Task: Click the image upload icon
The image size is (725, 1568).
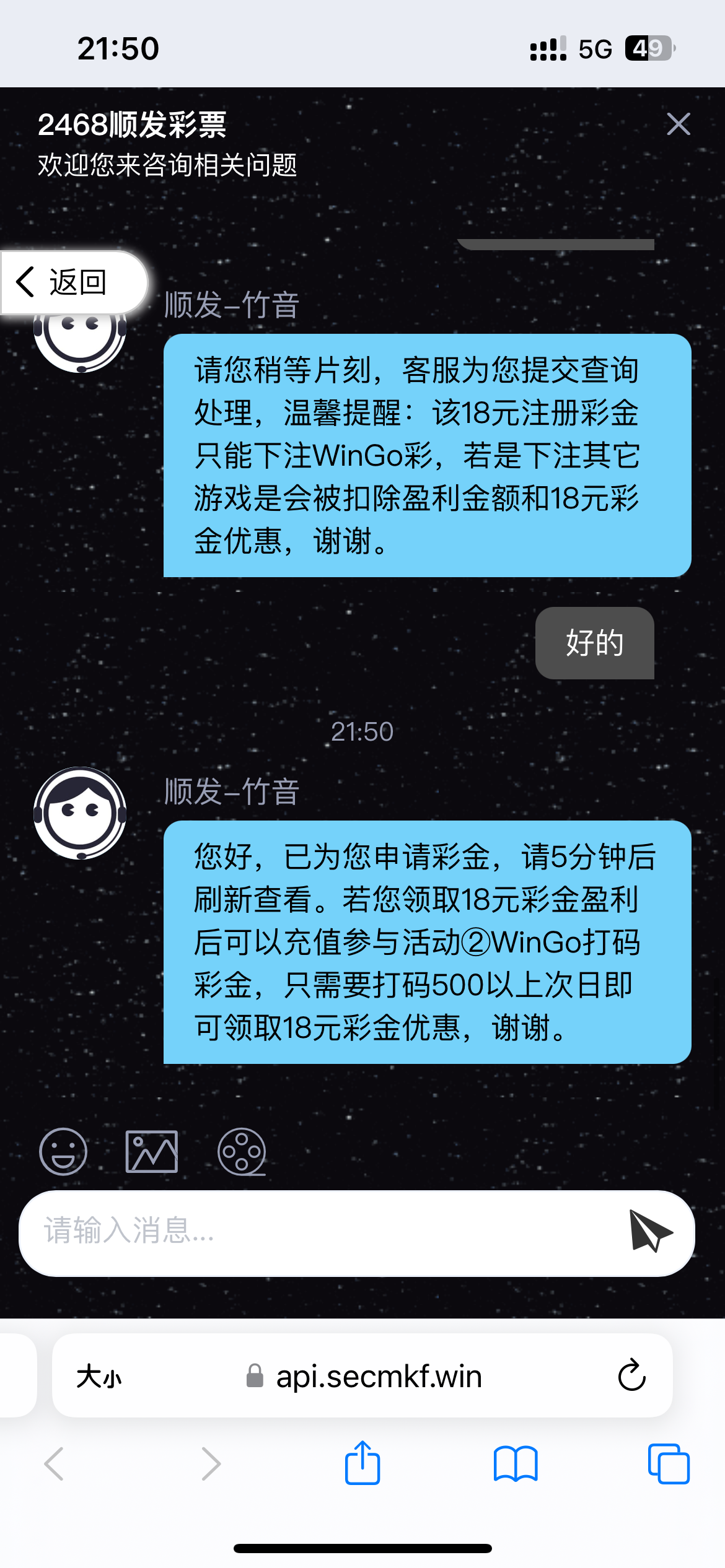Action: pos(152,1151)
